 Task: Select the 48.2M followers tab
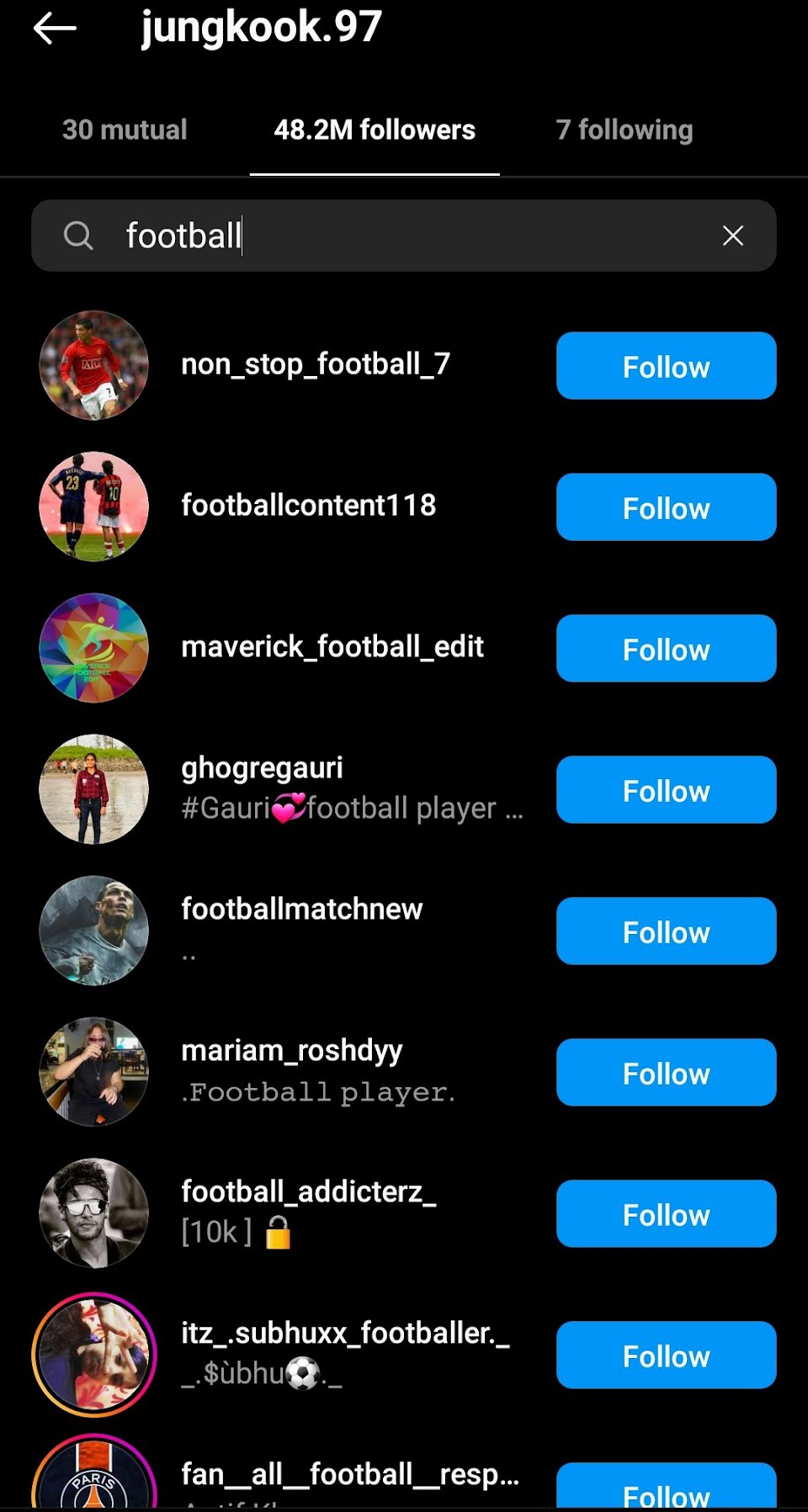tap(375, 130)
